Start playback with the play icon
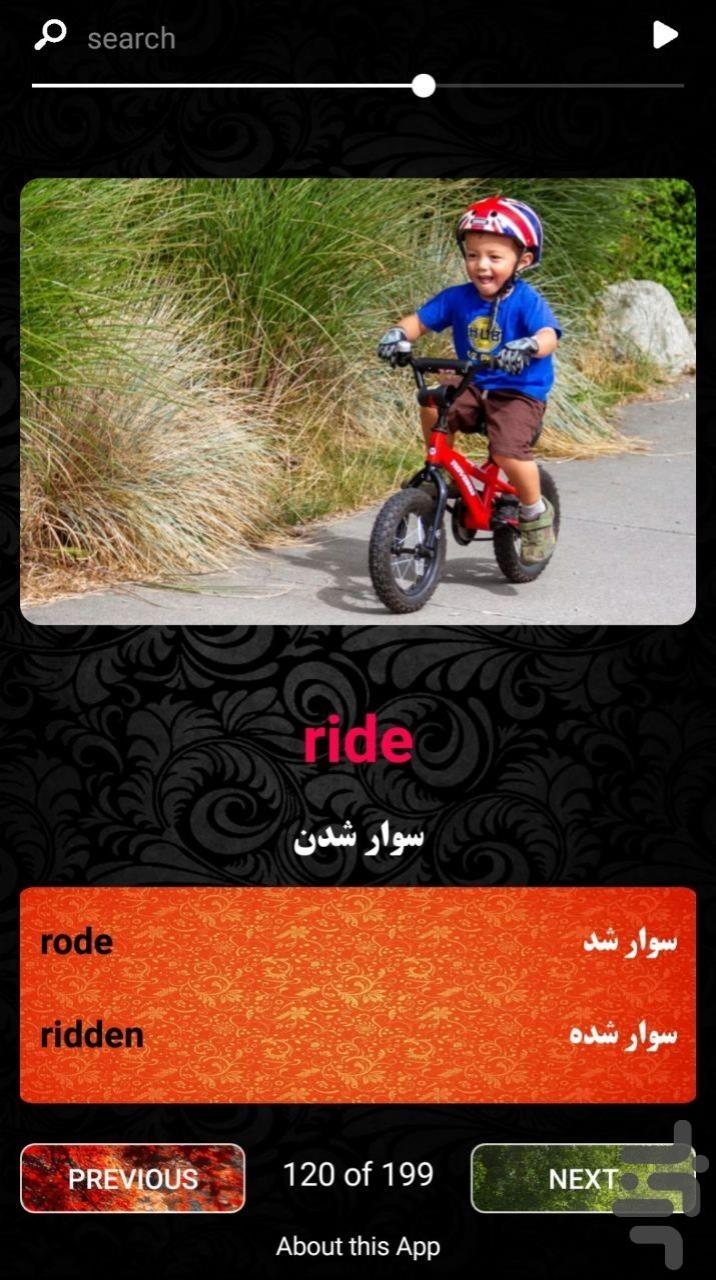Image resolution: width=716 pixels, height=1280 pixels. point(665,35)
